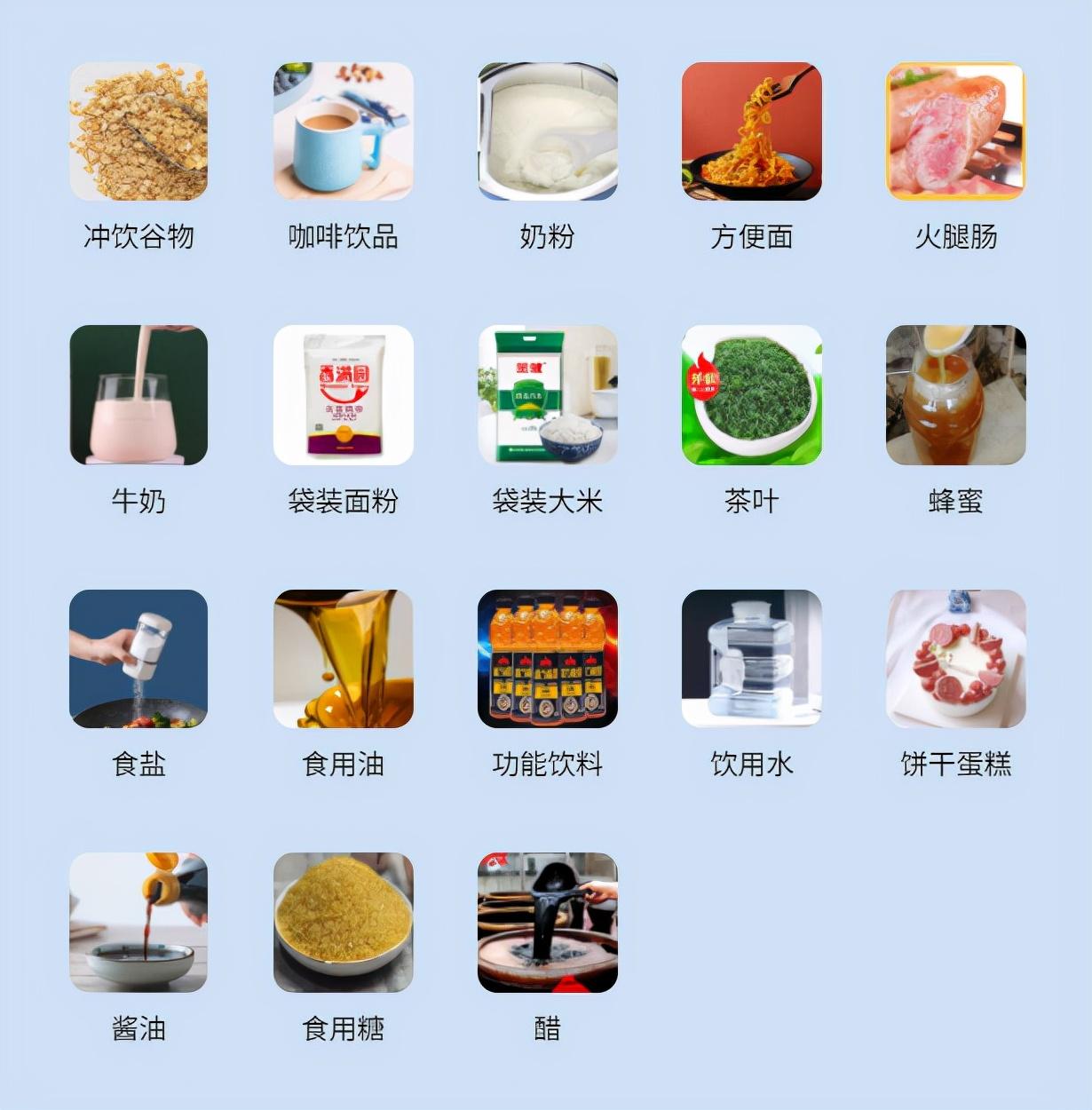This screenshot has height=1110, width=1092.
Task: Open the 奶粉 category
Action: [x=547, y=131]
